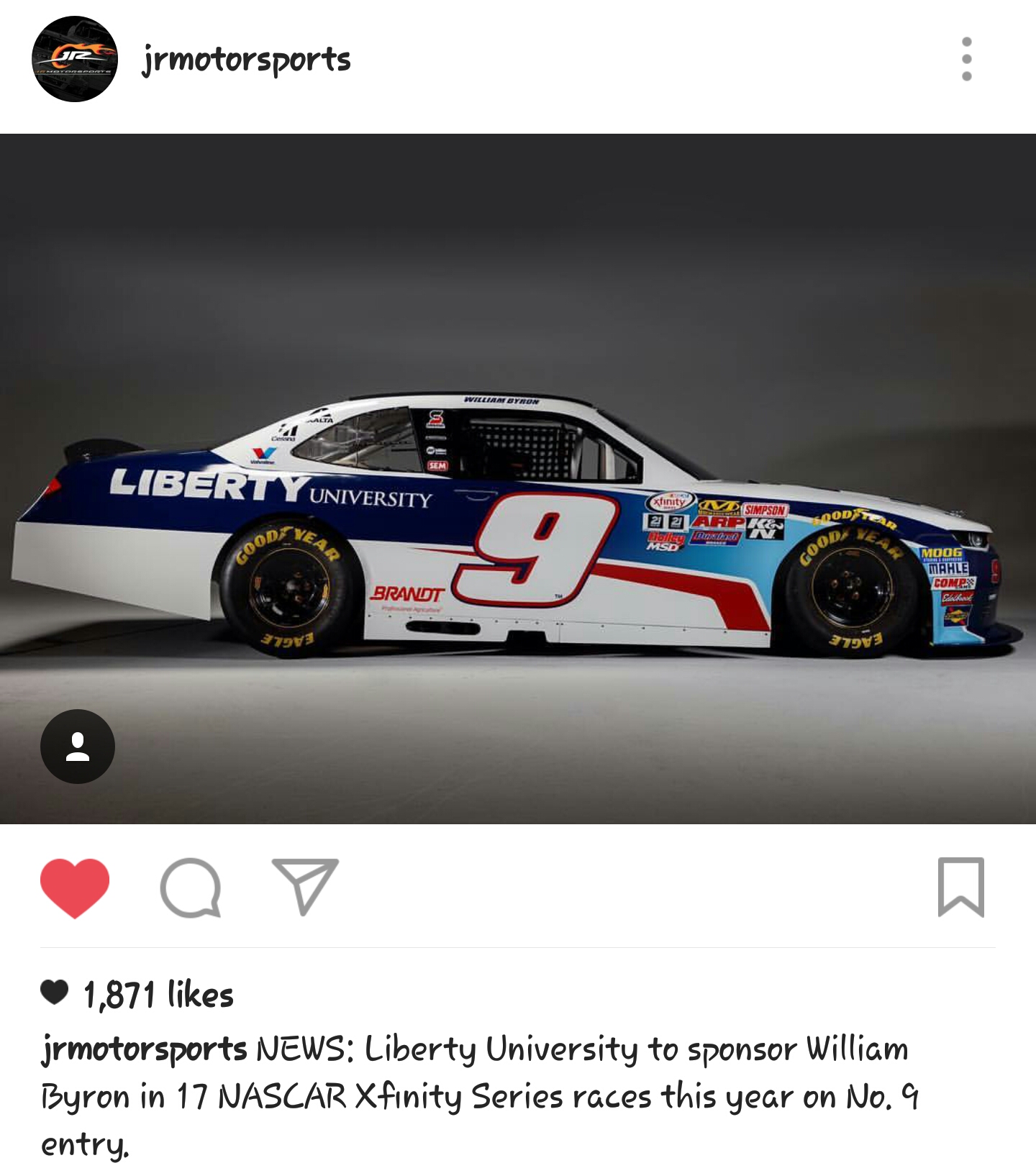Screen dimensions: 1036x1163
Task: Tap jrmotorsports username in the caption
Action: click(144, 1049)
